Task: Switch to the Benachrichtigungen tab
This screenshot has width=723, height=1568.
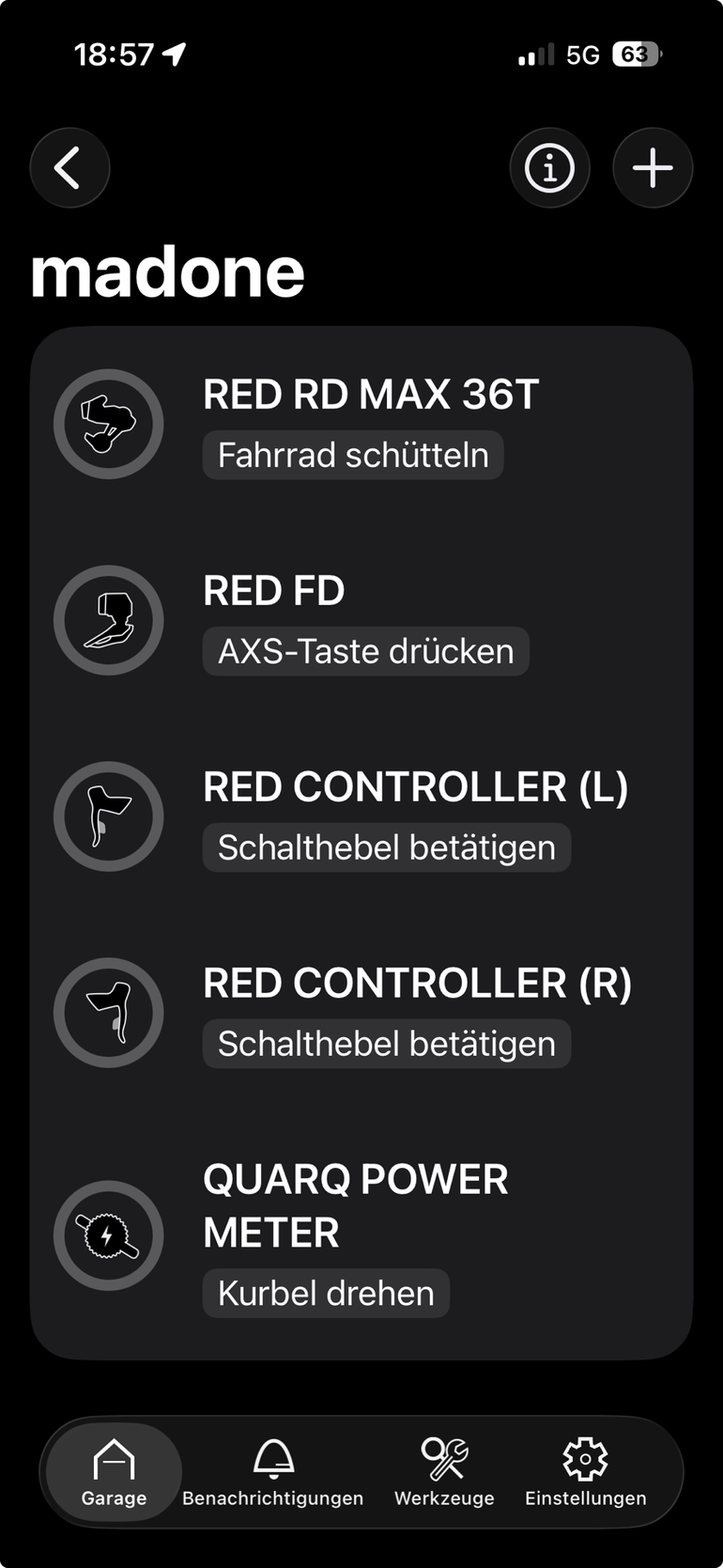Action: [x=272, y=1472]
